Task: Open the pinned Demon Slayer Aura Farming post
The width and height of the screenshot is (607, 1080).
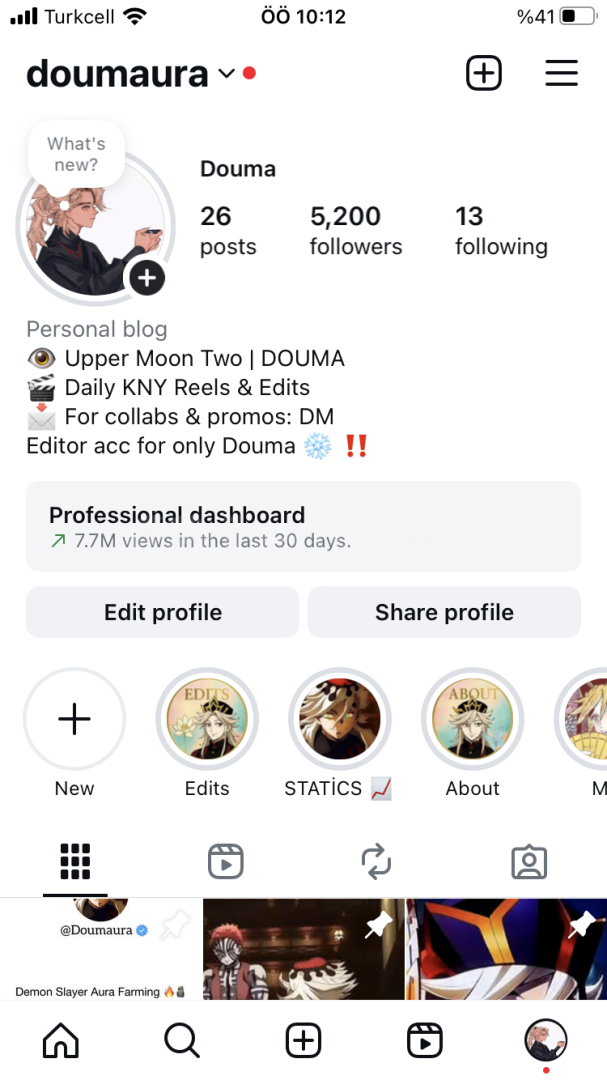Action: [x=101, y=949]
